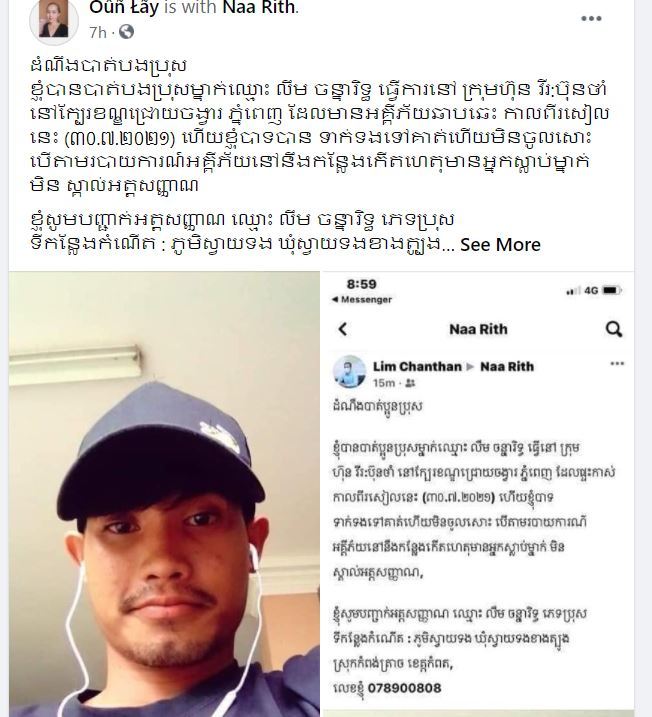
Task: Open Ouñ Lay's profile picture
Action: coord(55,18)
